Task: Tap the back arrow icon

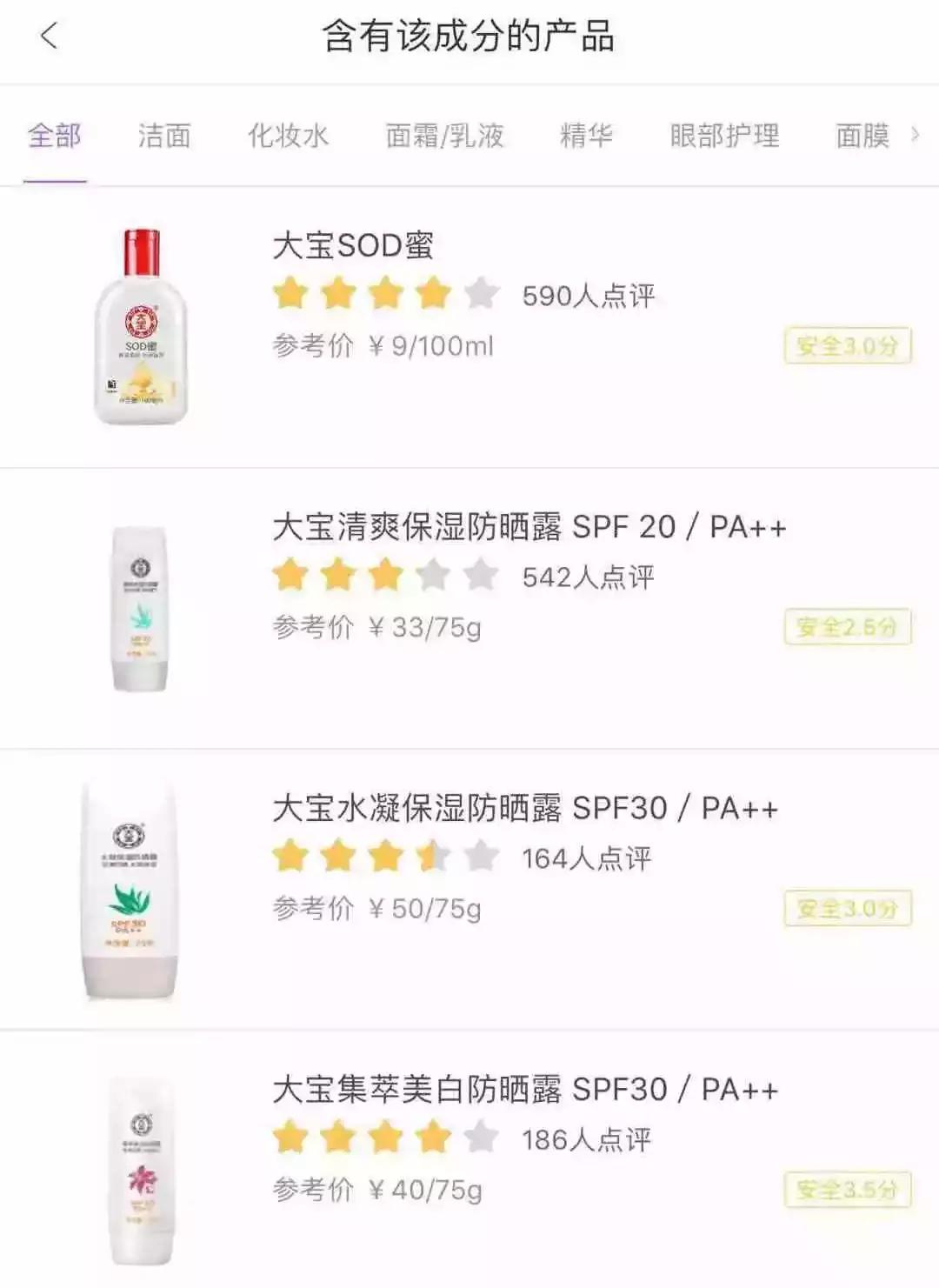Action: 50,37
